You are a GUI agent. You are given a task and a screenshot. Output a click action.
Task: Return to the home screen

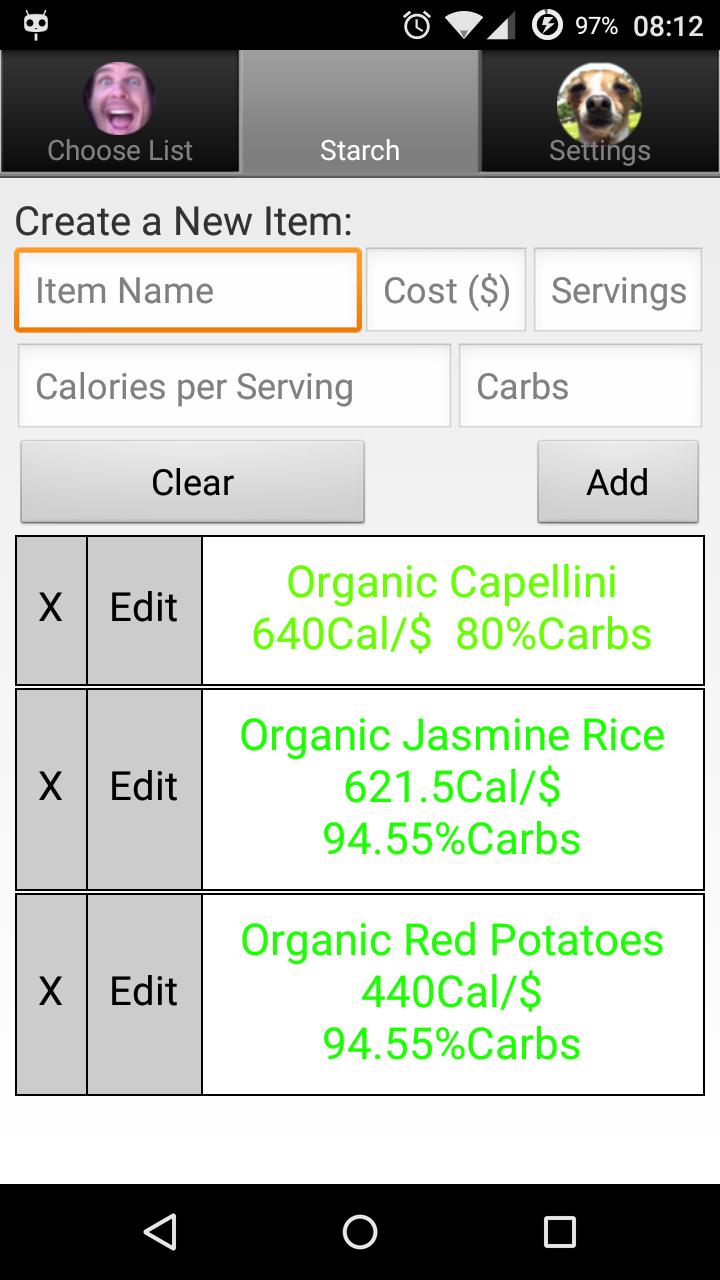(x=360, y=1232)
